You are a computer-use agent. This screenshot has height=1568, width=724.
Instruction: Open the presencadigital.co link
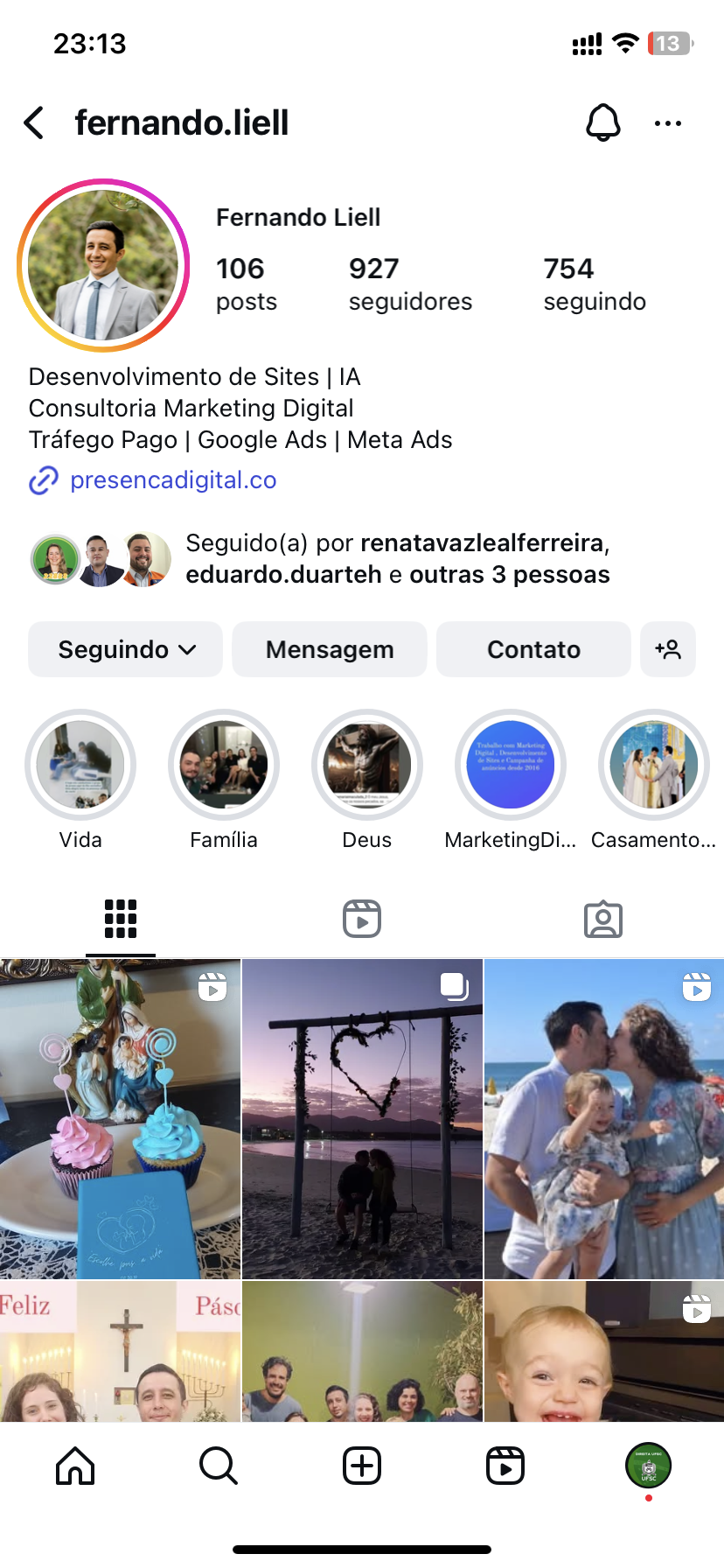tap(173, 480)
